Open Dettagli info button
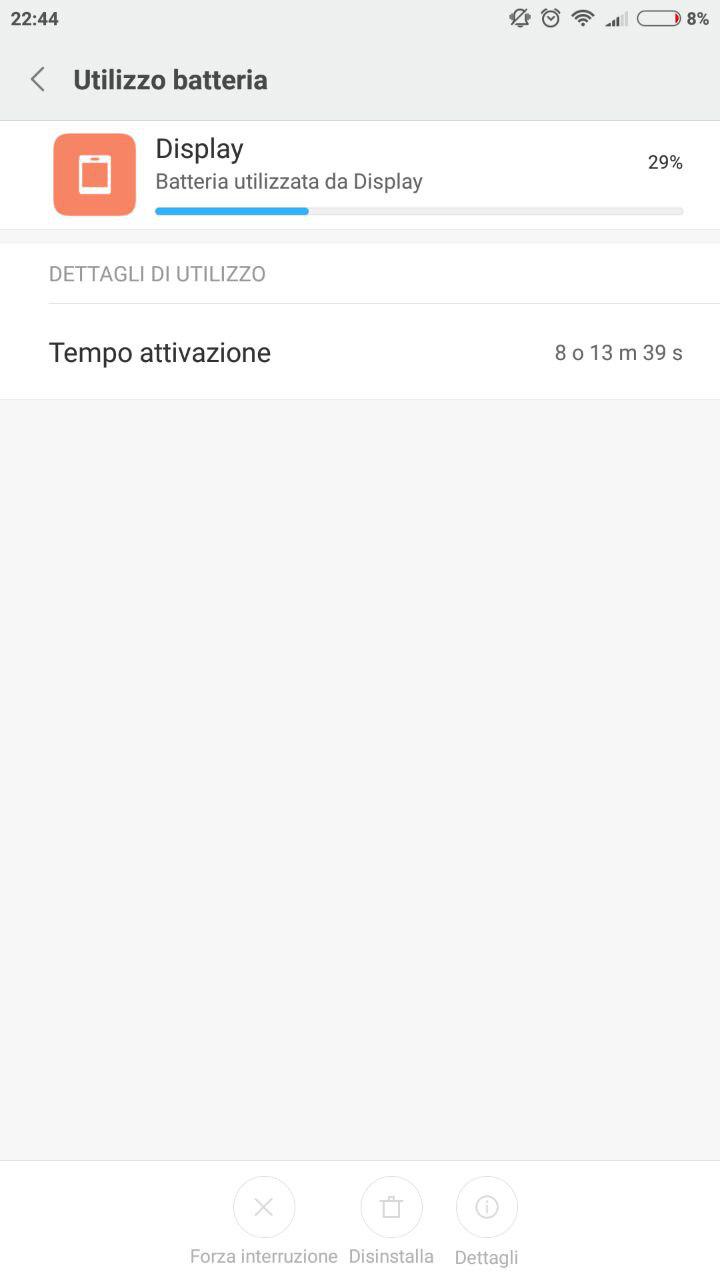 tap(487, 1207)
